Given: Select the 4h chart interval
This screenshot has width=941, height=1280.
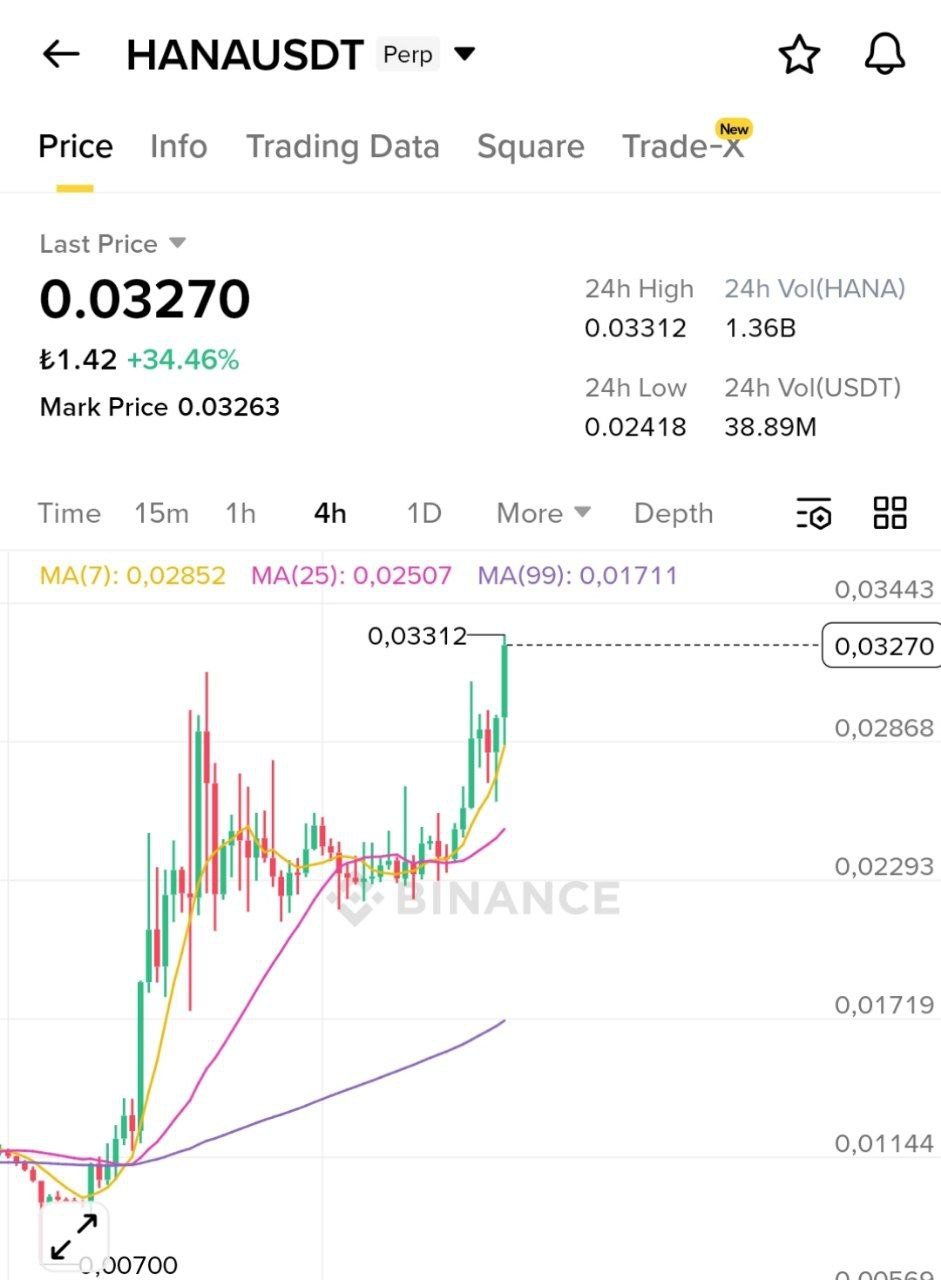Looking at the screenshot, I should [330, 513].
